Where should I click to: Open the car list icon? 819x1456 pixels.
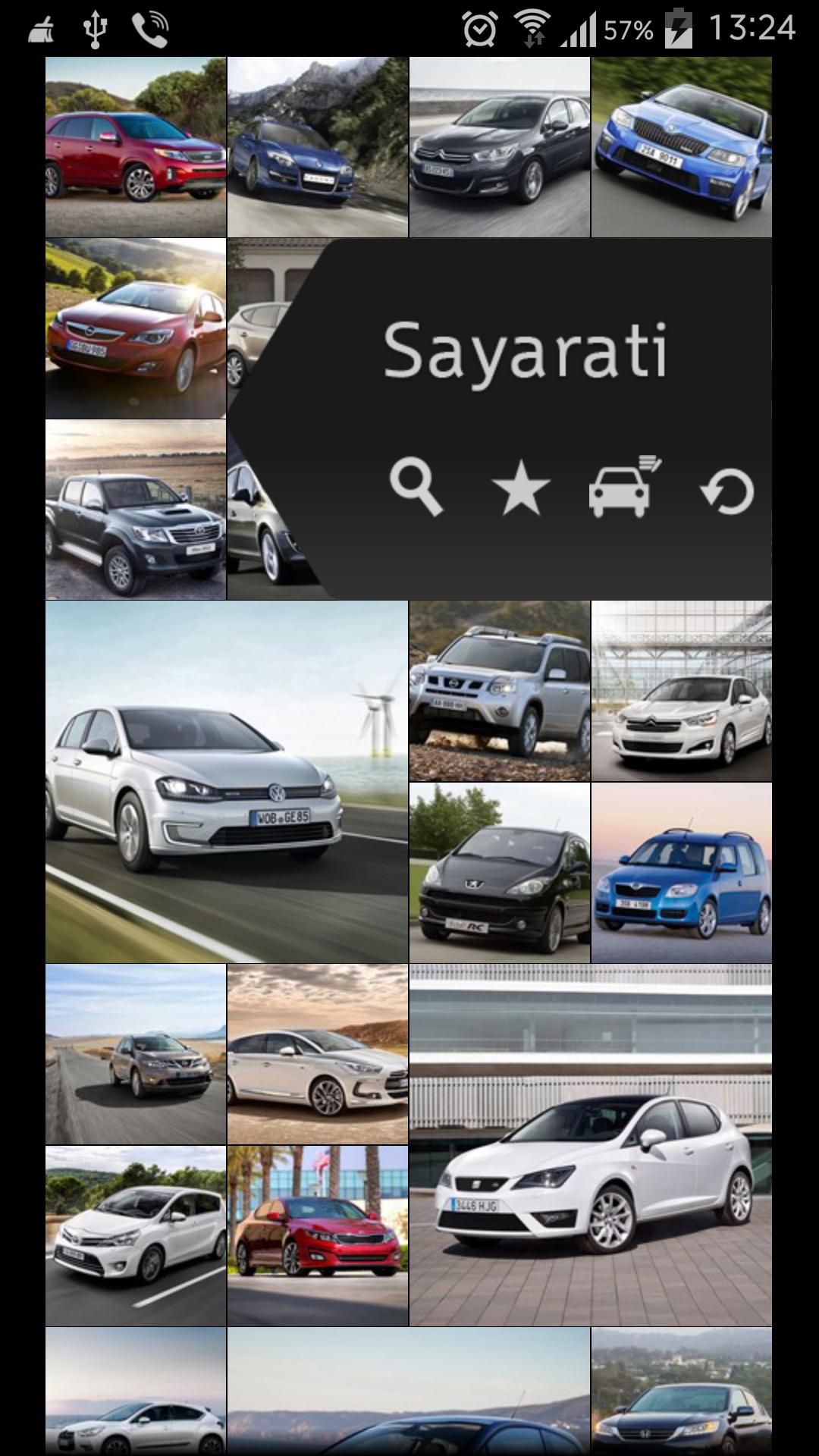pyautogui.click(x=623, y=488)
